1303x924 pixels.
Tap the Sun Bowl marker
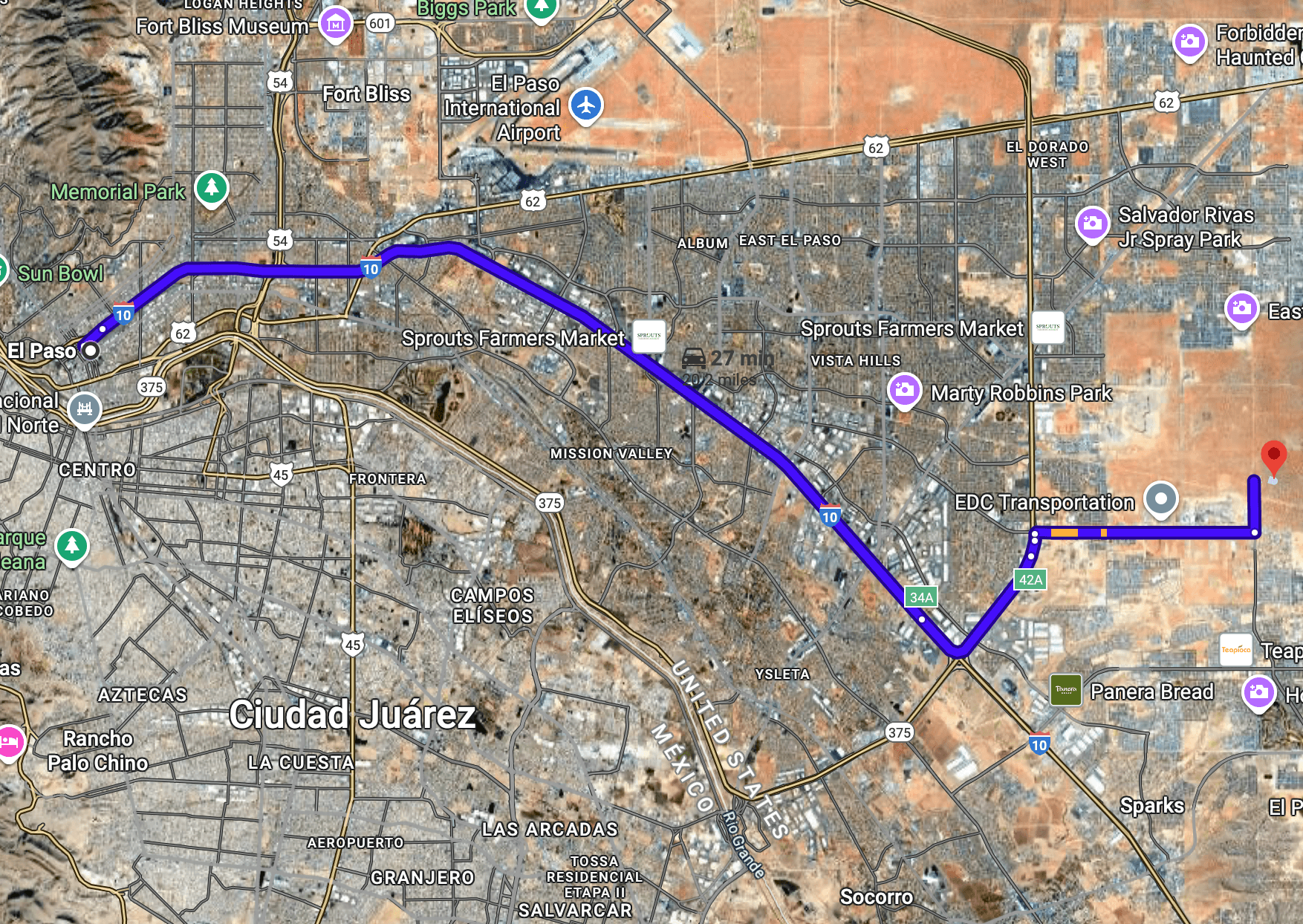[3, 270]
